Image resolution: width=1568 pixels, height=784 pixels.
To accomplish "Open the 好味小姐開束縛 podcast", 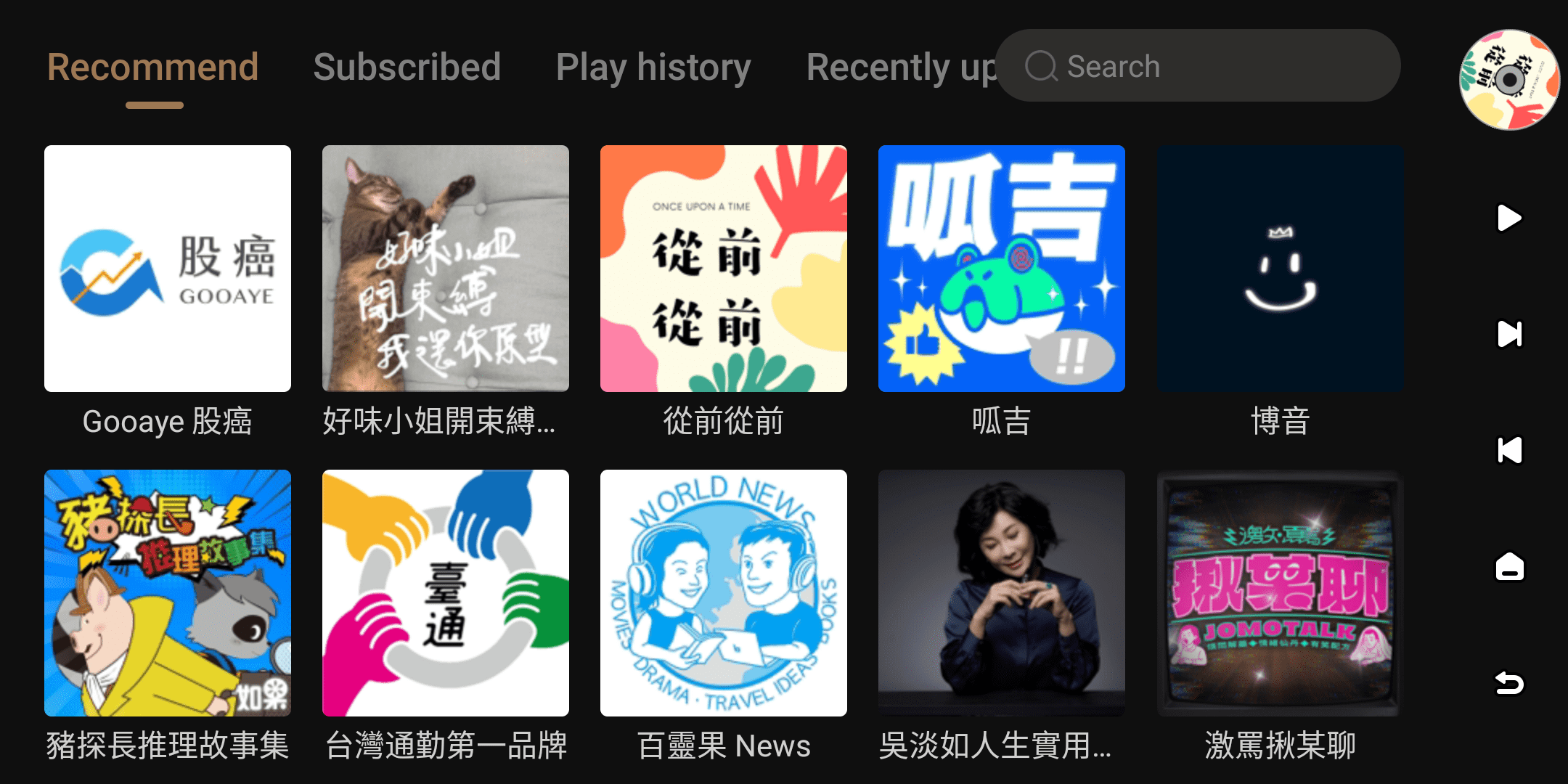I will [x=446, y=269].
